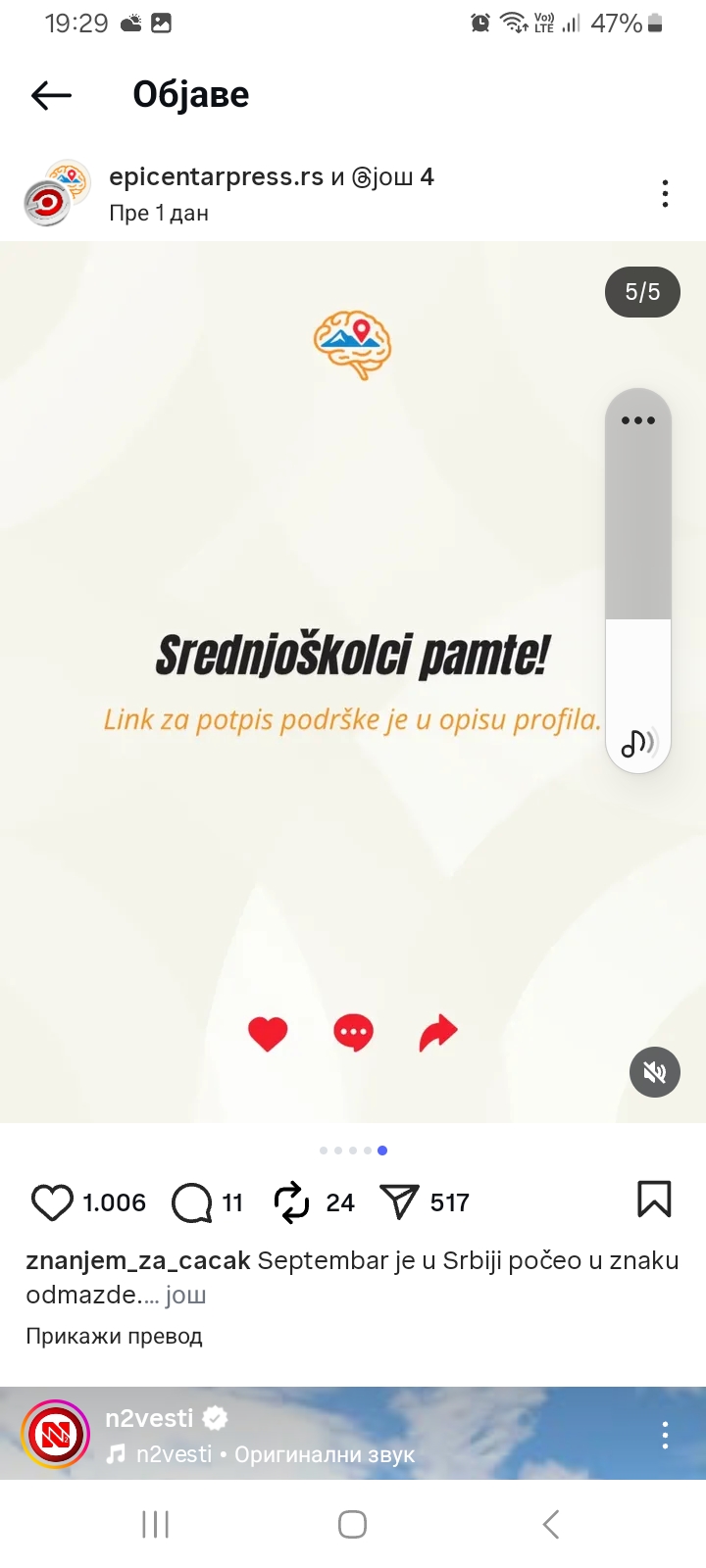Image resolution: width=706 pixels, height=1568 pixels.
Task: Go to the home screen
Action: (352, 1524)
